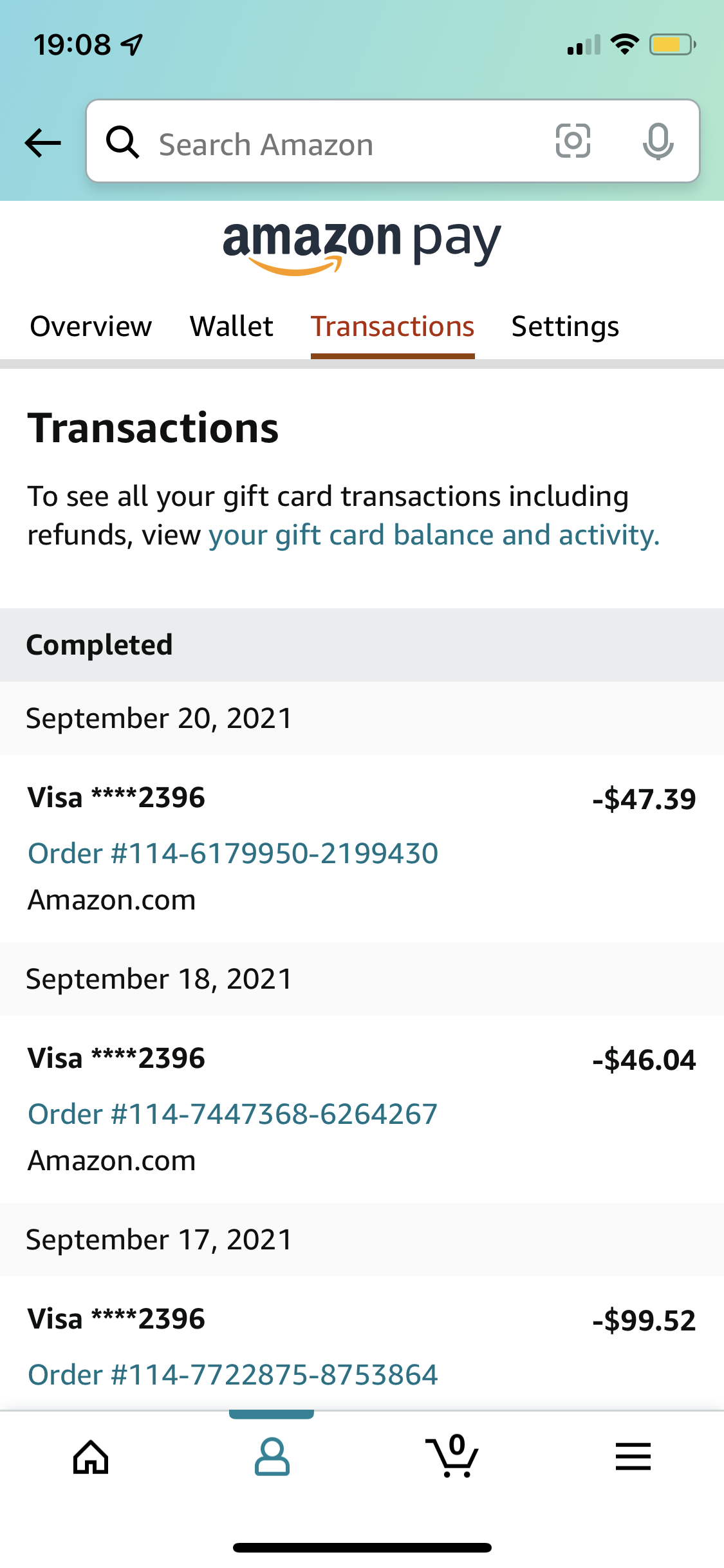
Task: Open Order #114-6179950-2199430
Action: coord(233,854)
